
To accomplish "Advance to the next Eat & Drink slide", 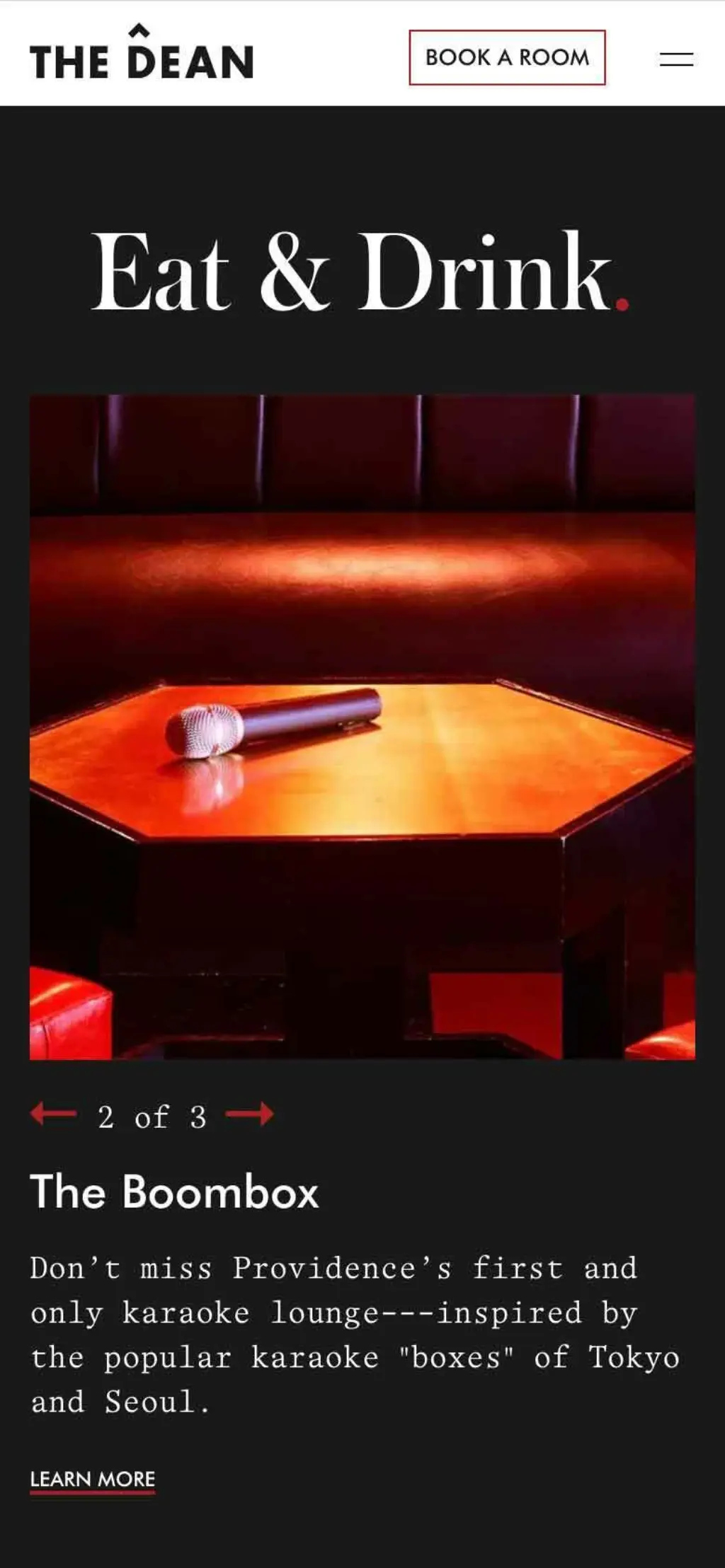I will point(249,1114).
